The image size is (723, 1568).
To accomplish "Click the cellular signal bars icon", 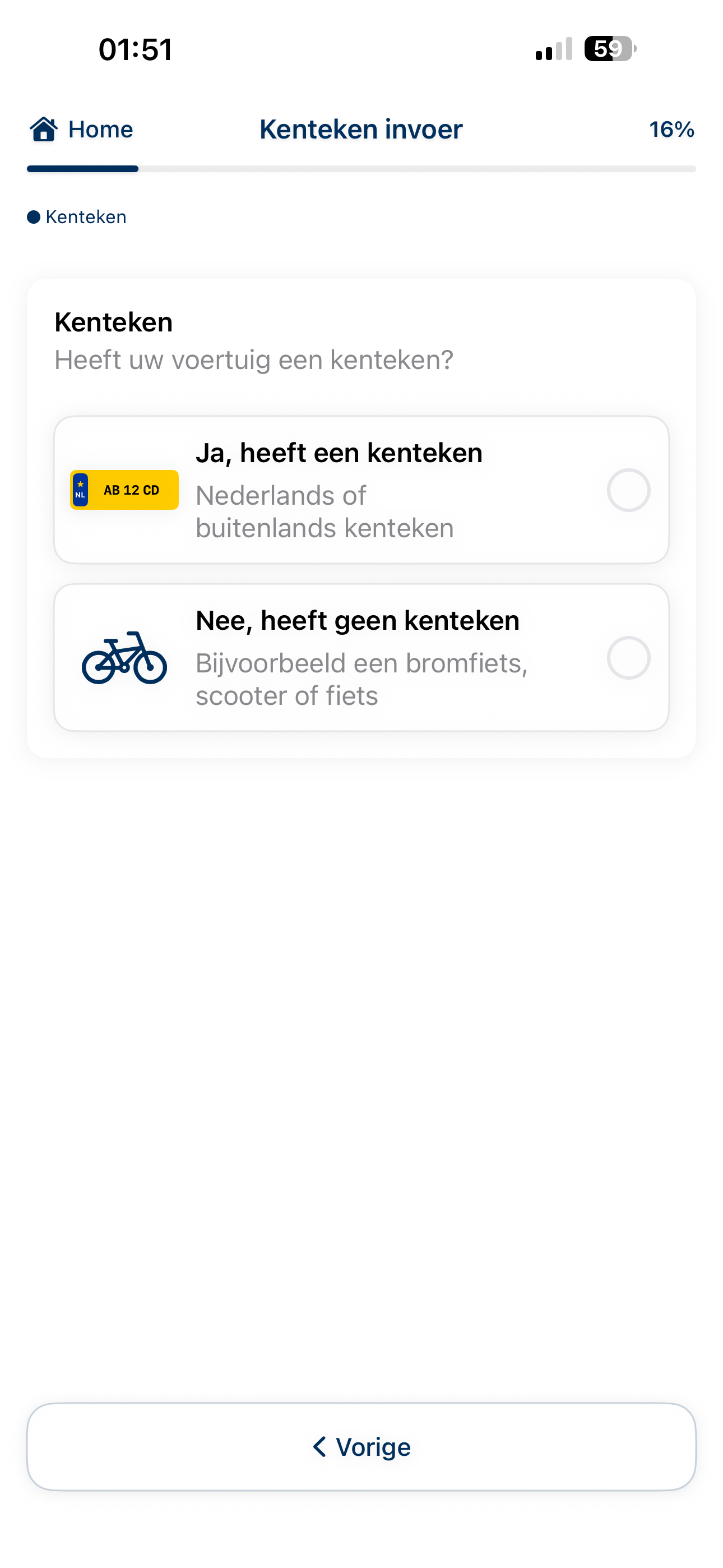I will click(553, 50).
